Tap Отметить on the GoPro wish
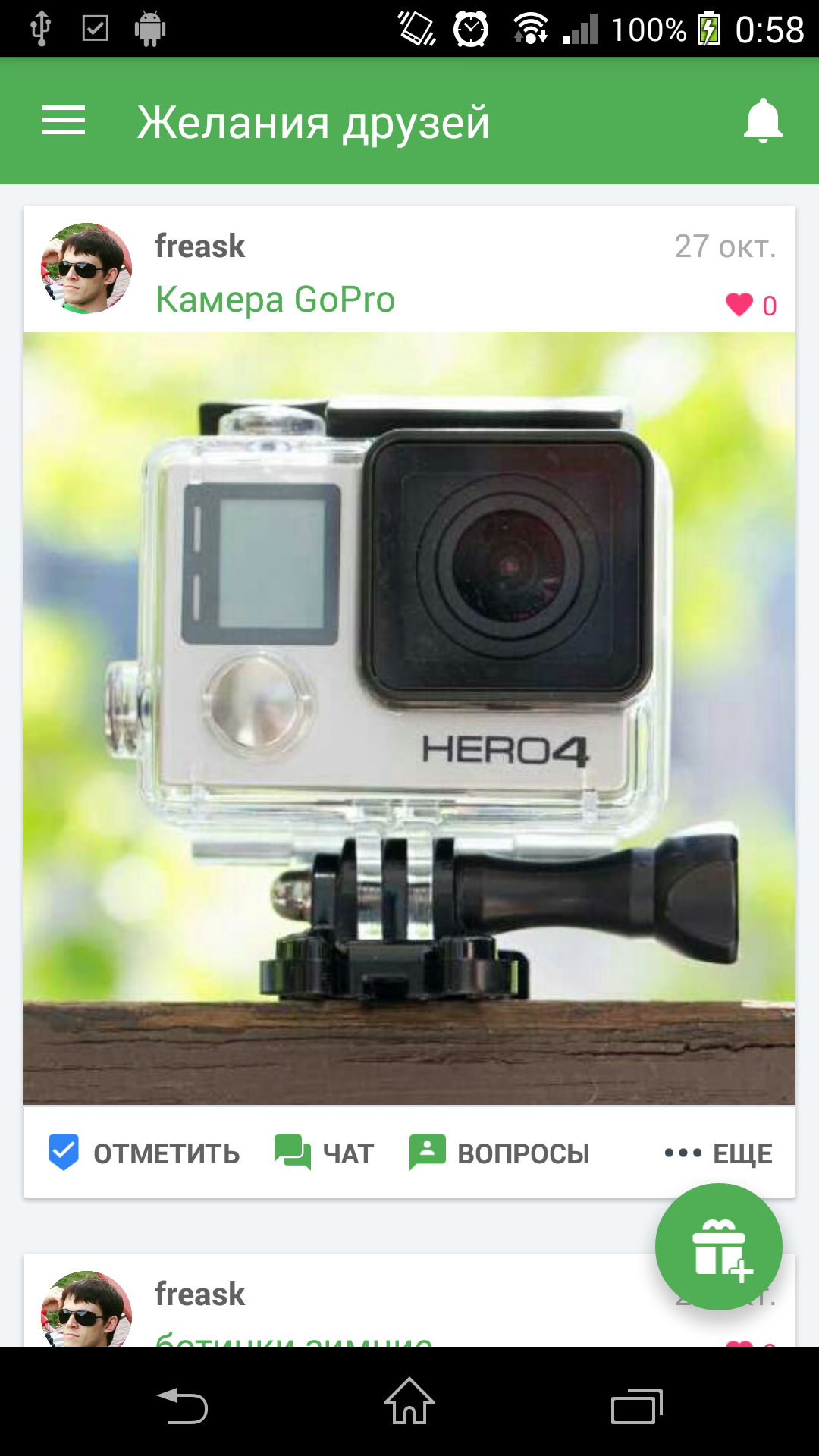The height and width of the screenshot is (1456, 819). [x=144, y=1153]
